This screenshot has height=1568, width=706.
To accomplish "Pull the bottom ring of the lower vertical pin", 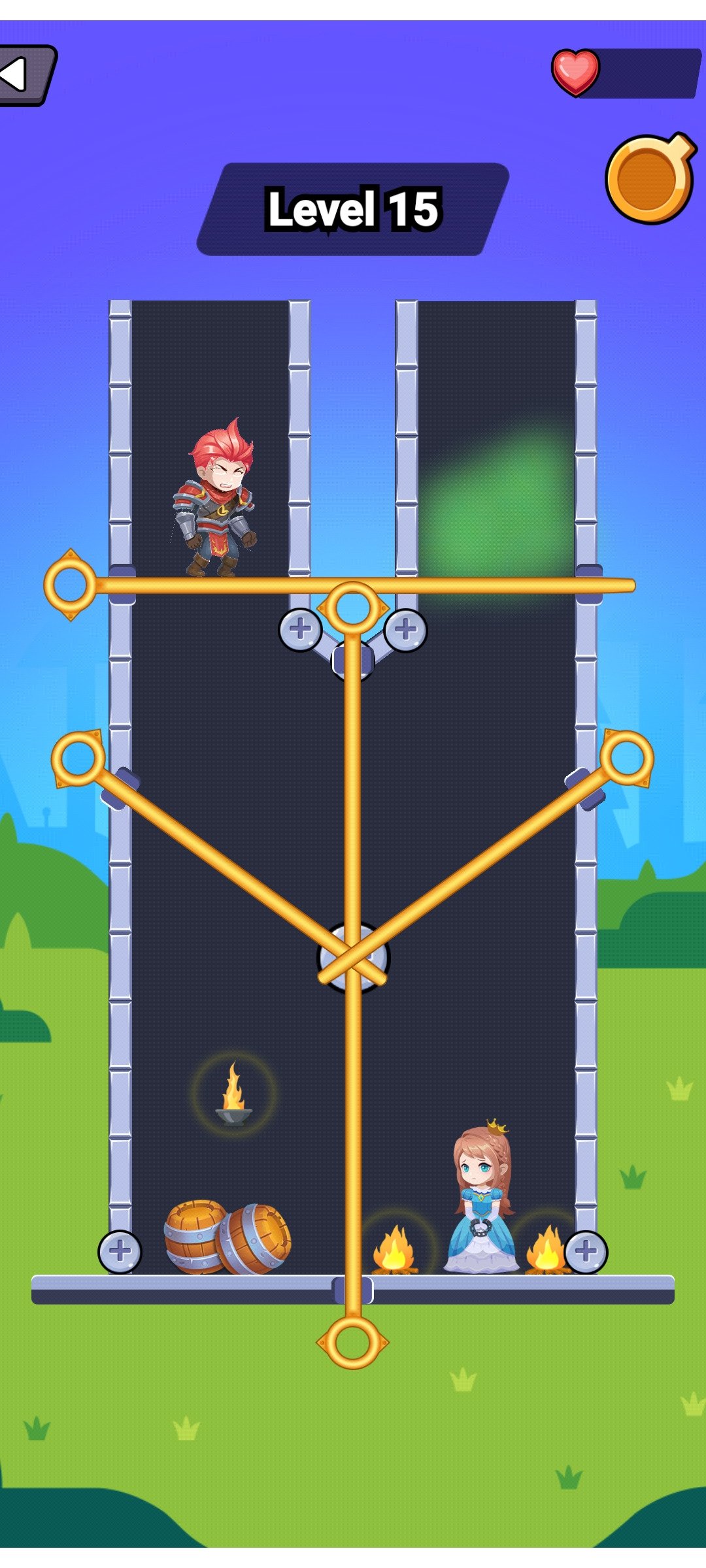I will click(x=352, y=1343).
